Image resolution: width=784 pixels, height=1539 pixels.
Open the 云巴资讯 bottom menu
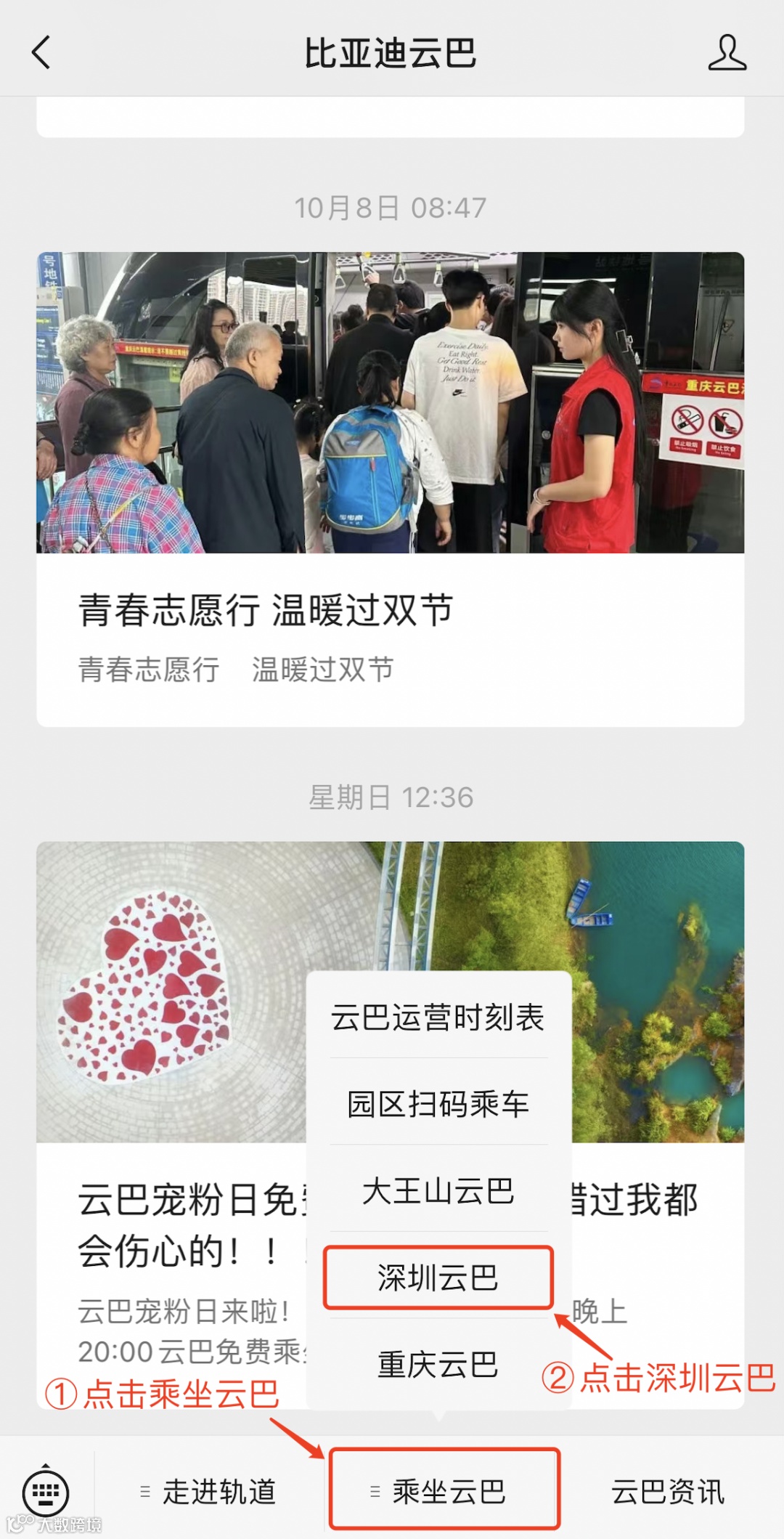[668, 1493]
